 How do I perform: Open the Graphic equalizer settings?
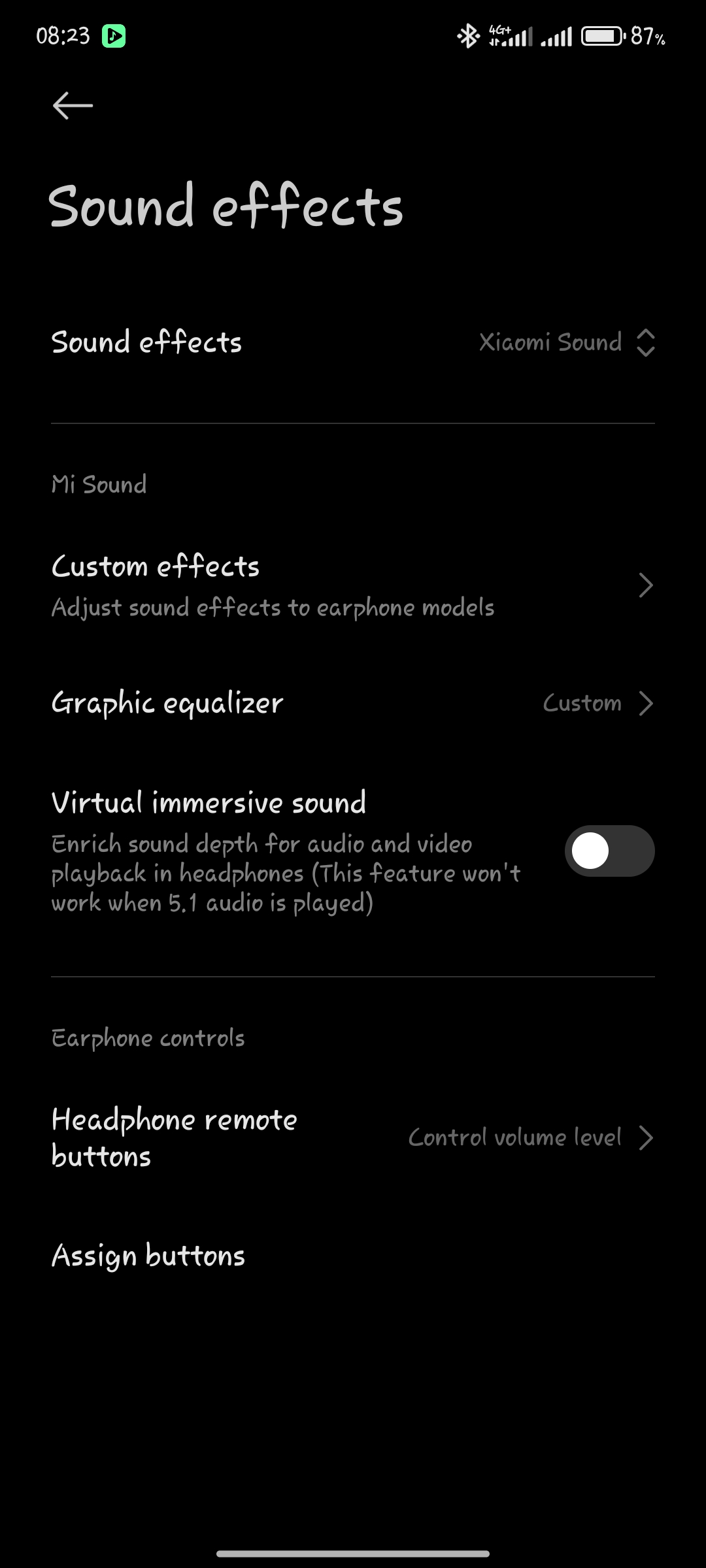click(353, 704)
